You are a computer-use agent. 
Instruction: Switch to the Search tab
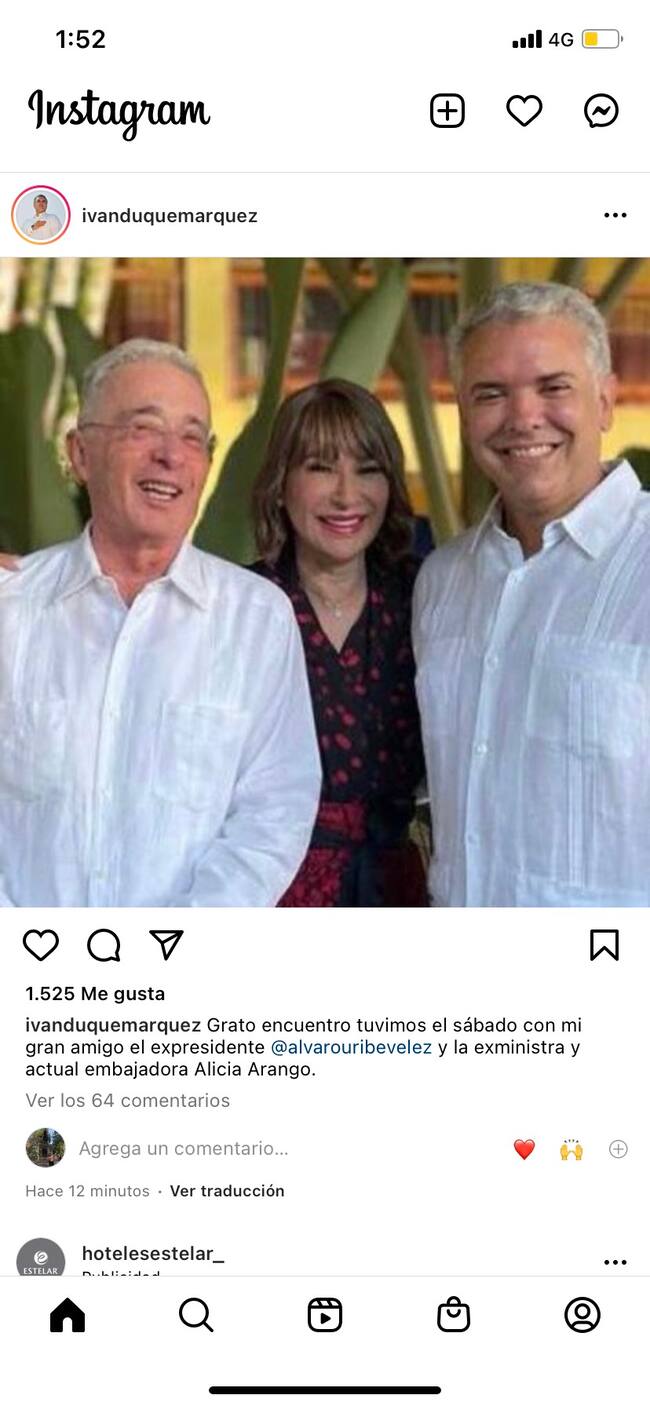[196, 1315]
